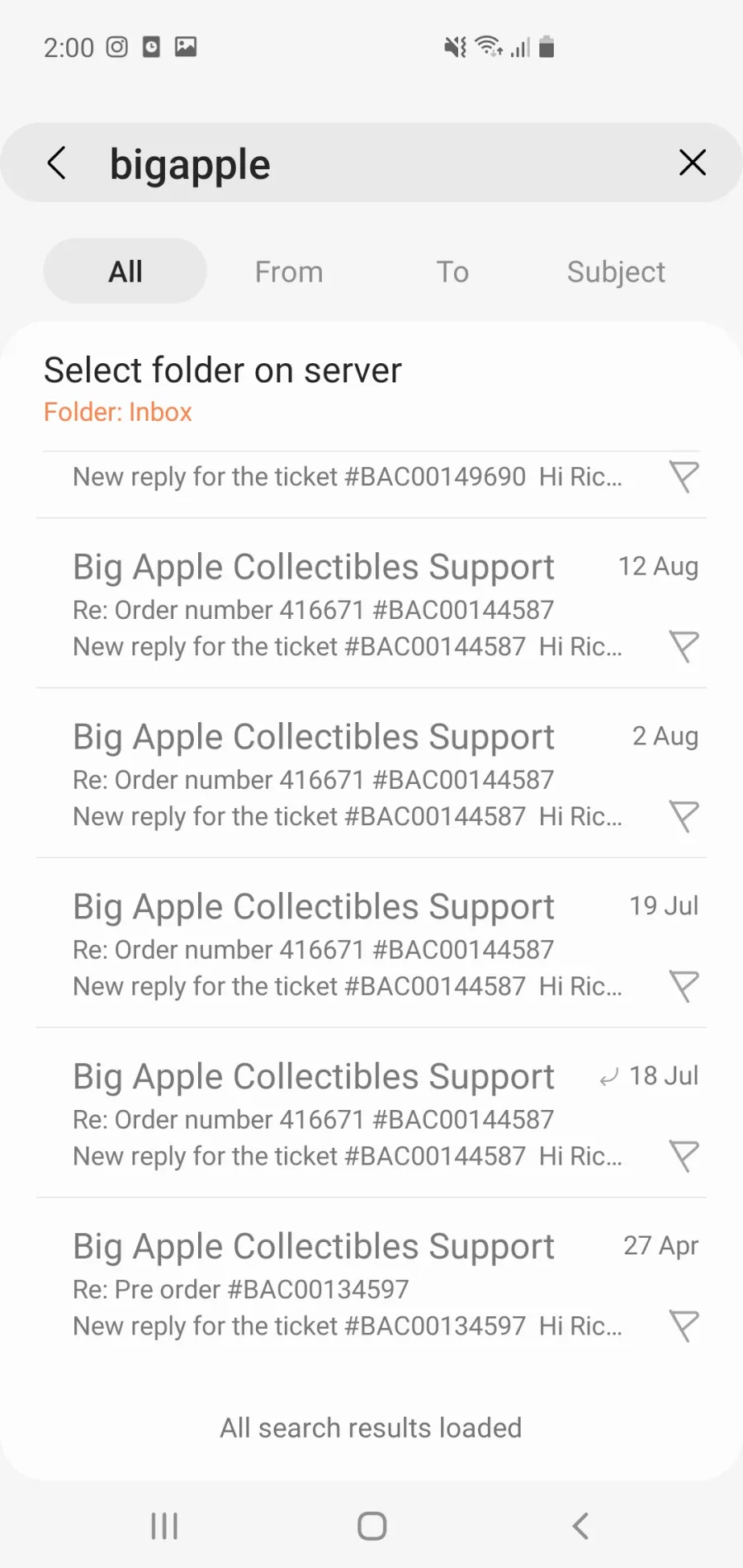Open the 19 Jul support email
Screen dimensions: 743x1568
371,944
